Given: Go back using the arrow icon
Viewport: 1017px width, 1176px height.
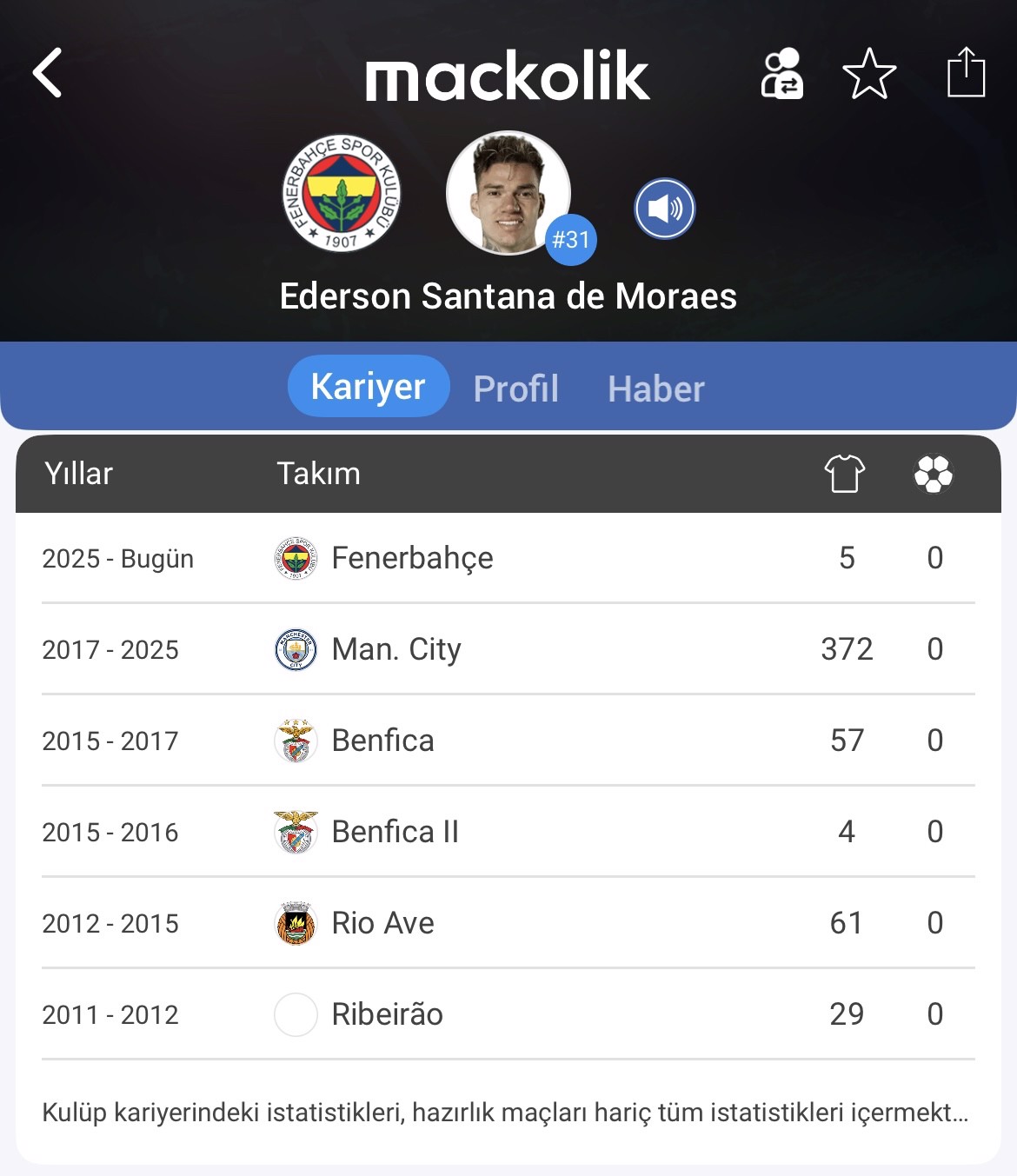Looking at the screenshot, I should click(49, 73).
